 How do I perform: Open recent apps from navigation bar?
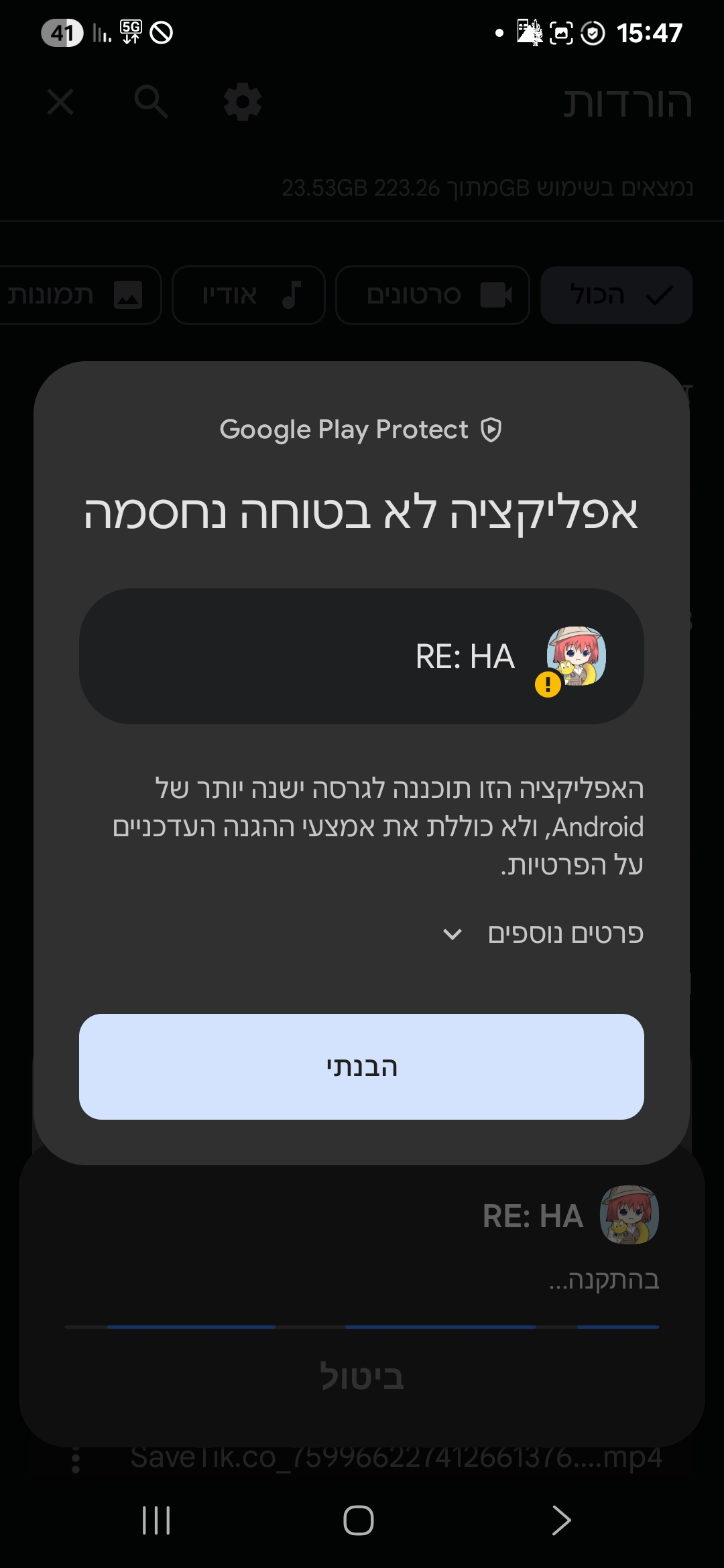click(156, 1520)
